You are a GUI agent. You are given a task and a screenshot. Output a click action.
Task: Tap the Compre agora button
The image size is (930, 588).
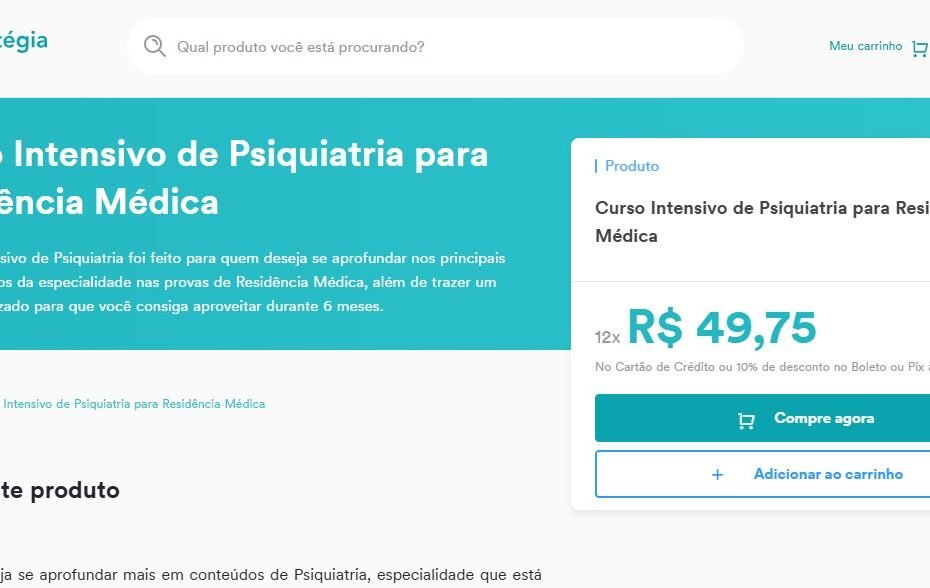[x=763, y=418]
